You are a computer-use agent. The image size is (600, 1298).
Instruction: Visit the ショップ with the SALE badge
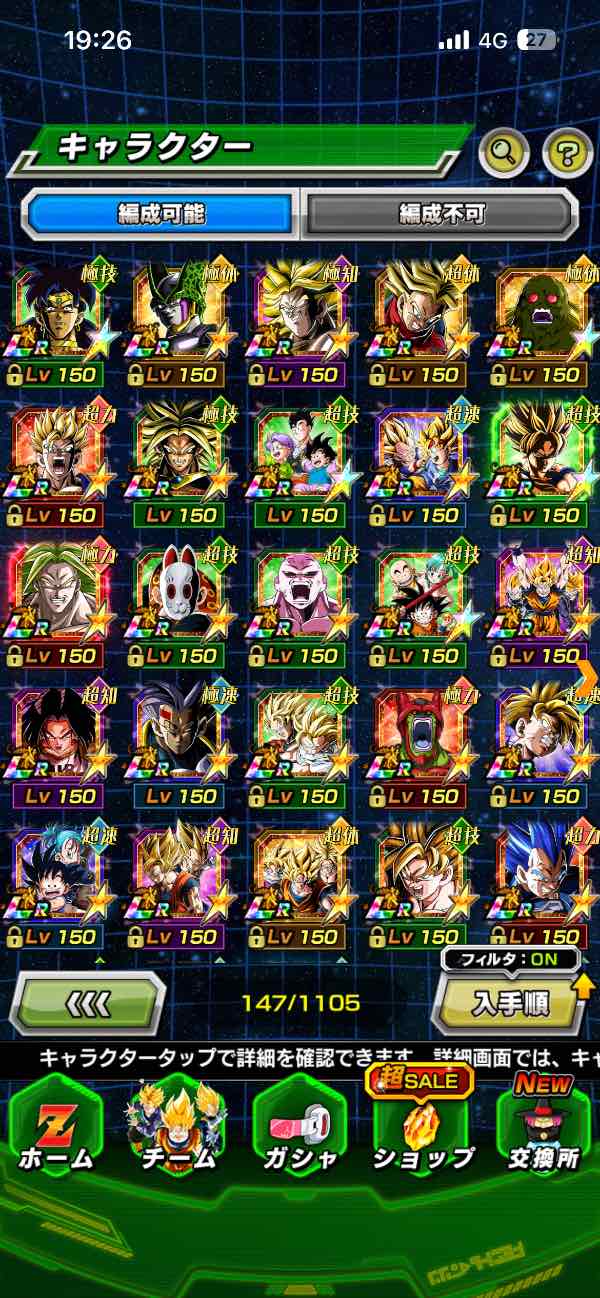(422, 1125)
